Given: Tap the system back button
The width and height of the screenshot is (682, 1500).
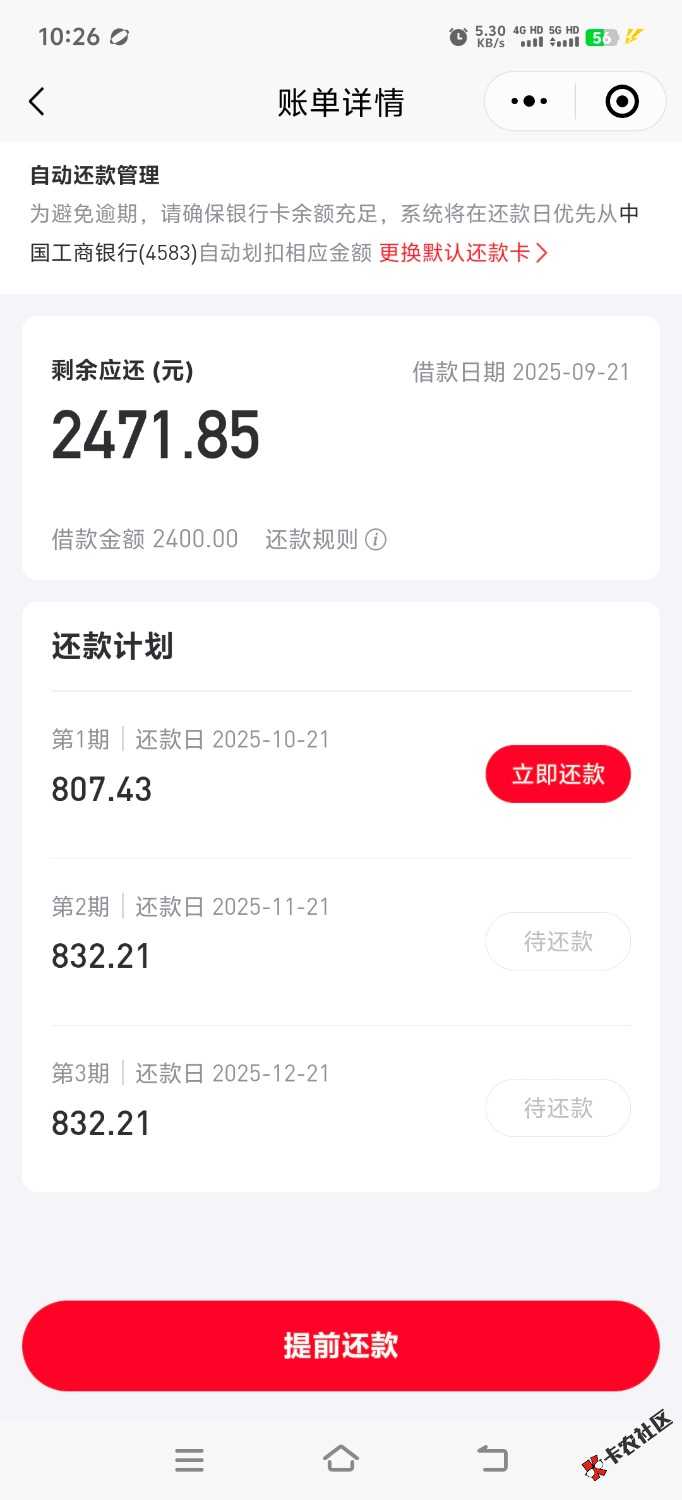Looking at the screenshot, I should 492,1459.
